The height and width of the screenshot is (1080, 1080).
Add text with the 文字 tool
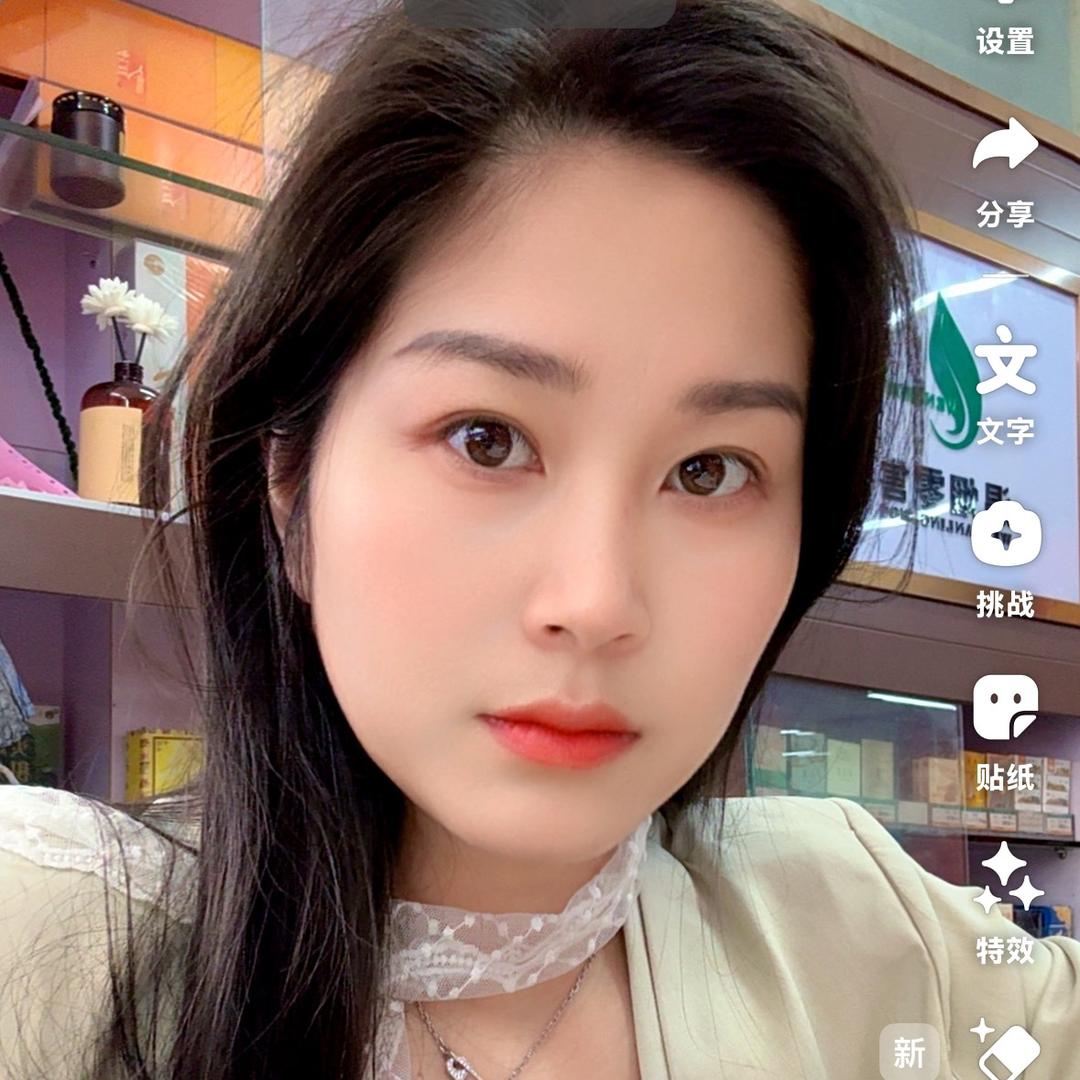coord(1005,366)
